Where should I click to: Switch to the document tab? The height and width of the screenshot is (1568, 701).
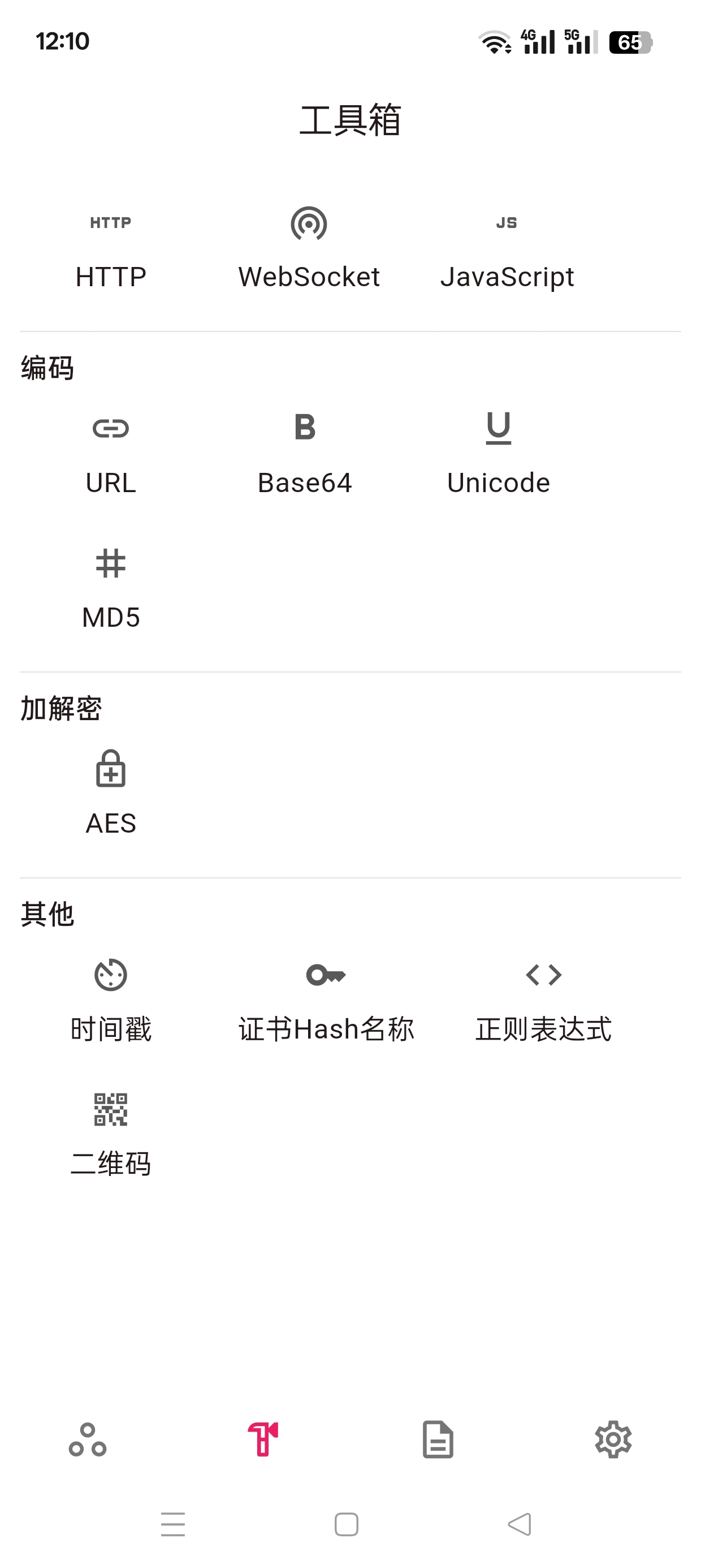point(438,1440)
